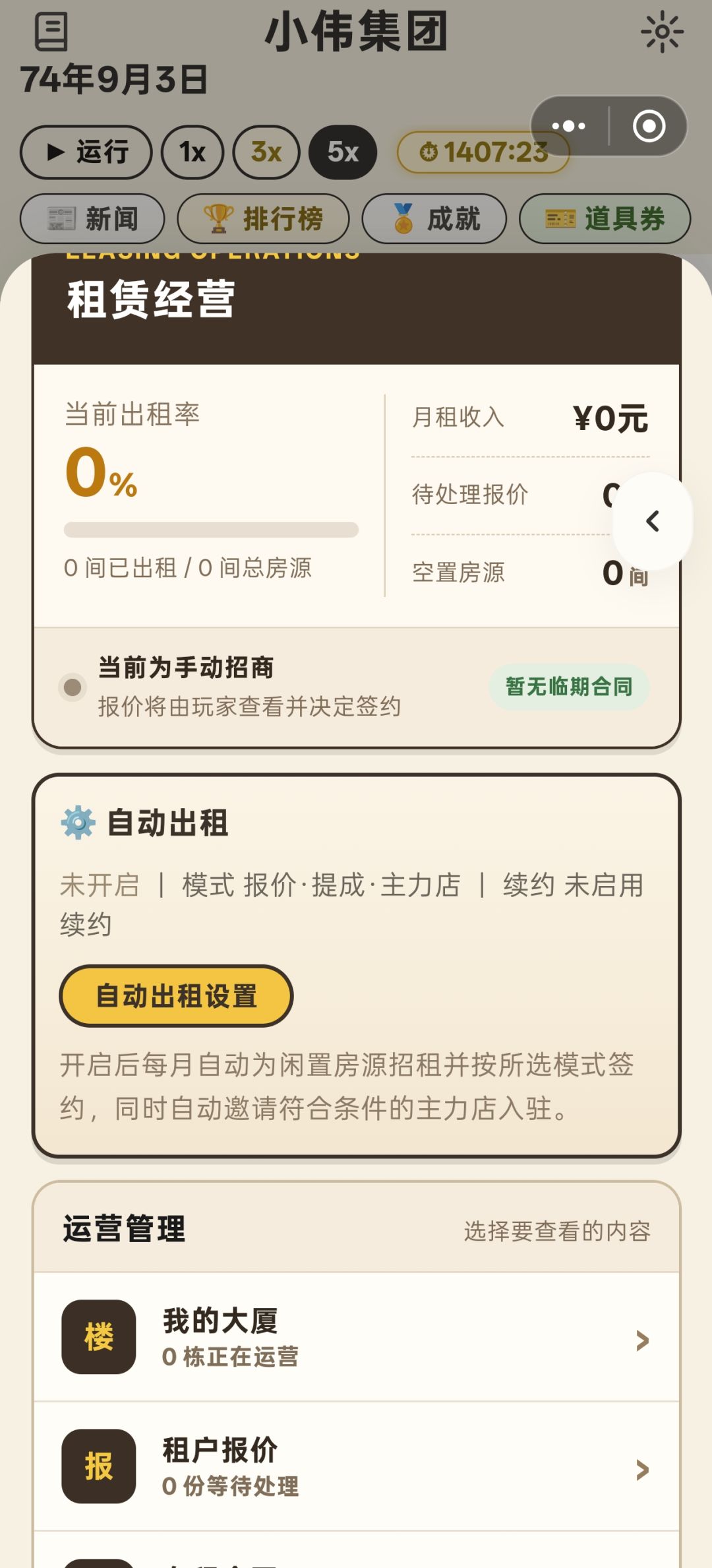Close the mini program via circle icon
712x1568 pixels.
pos(649,126)
